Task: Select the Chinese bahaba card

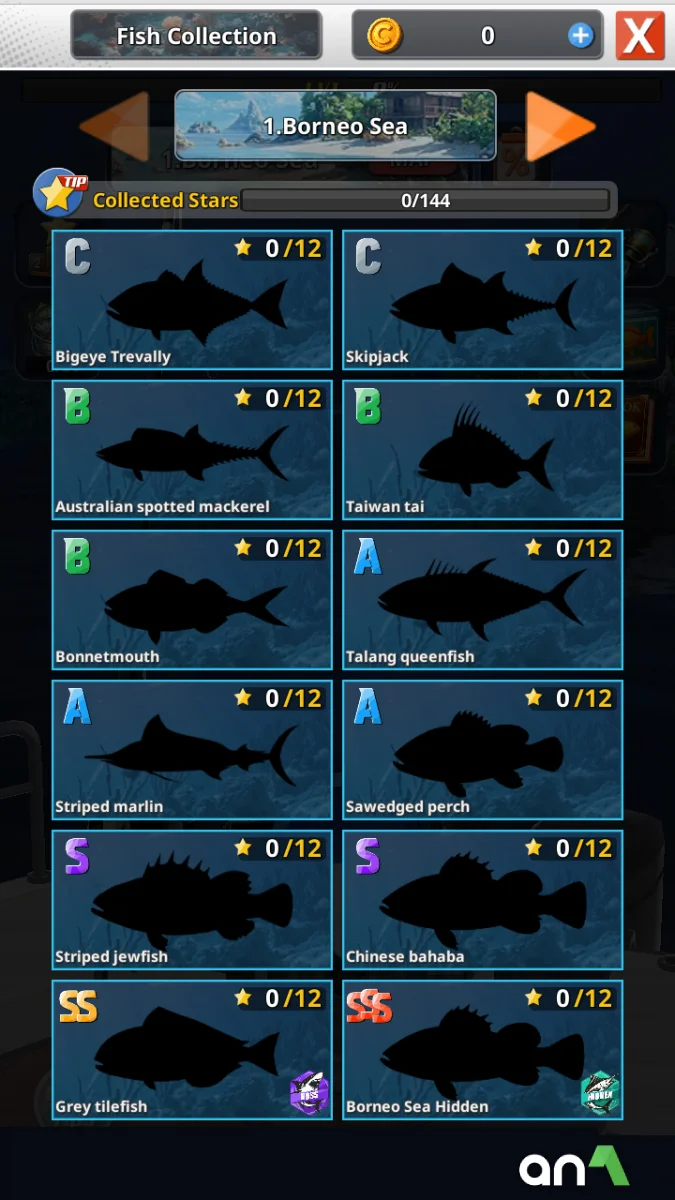Action: [482, 900]
